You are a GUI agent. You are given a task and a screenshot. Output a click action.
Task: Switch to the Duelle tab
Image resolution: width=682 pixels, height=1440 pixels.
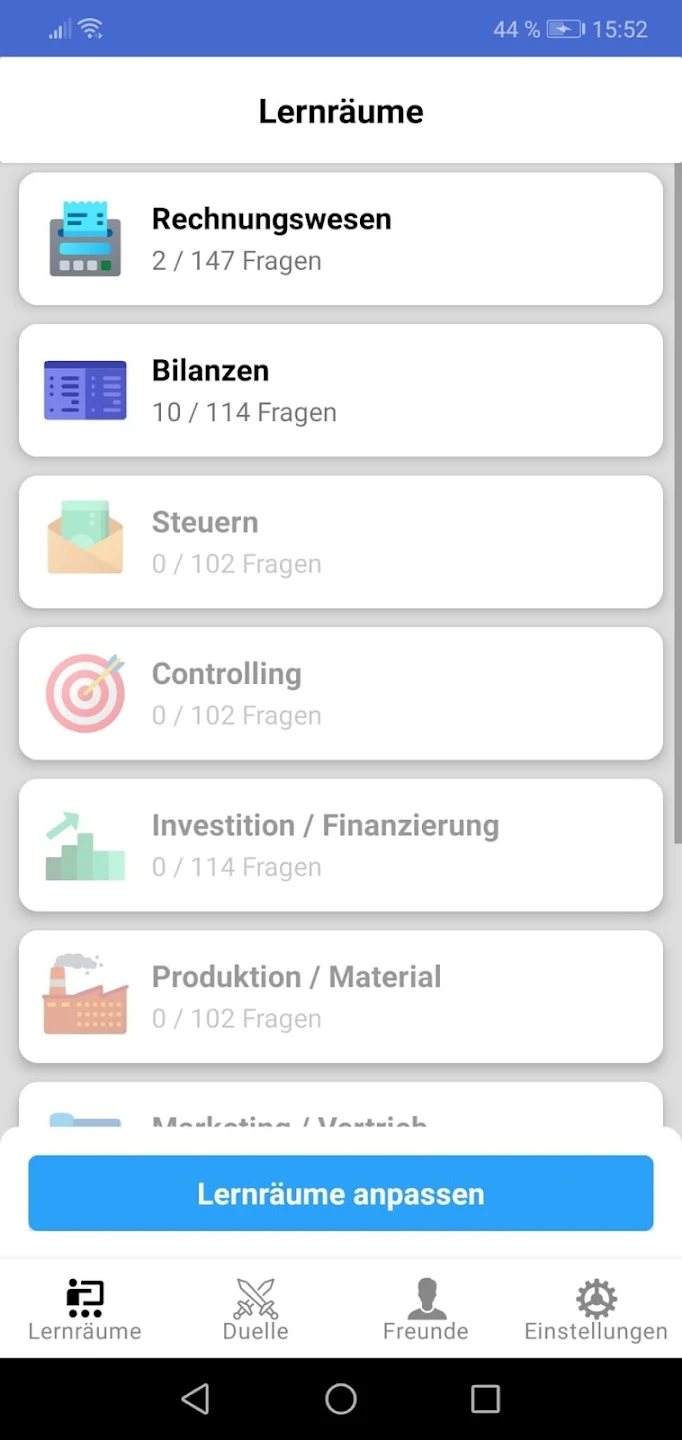coord(255,1309)
